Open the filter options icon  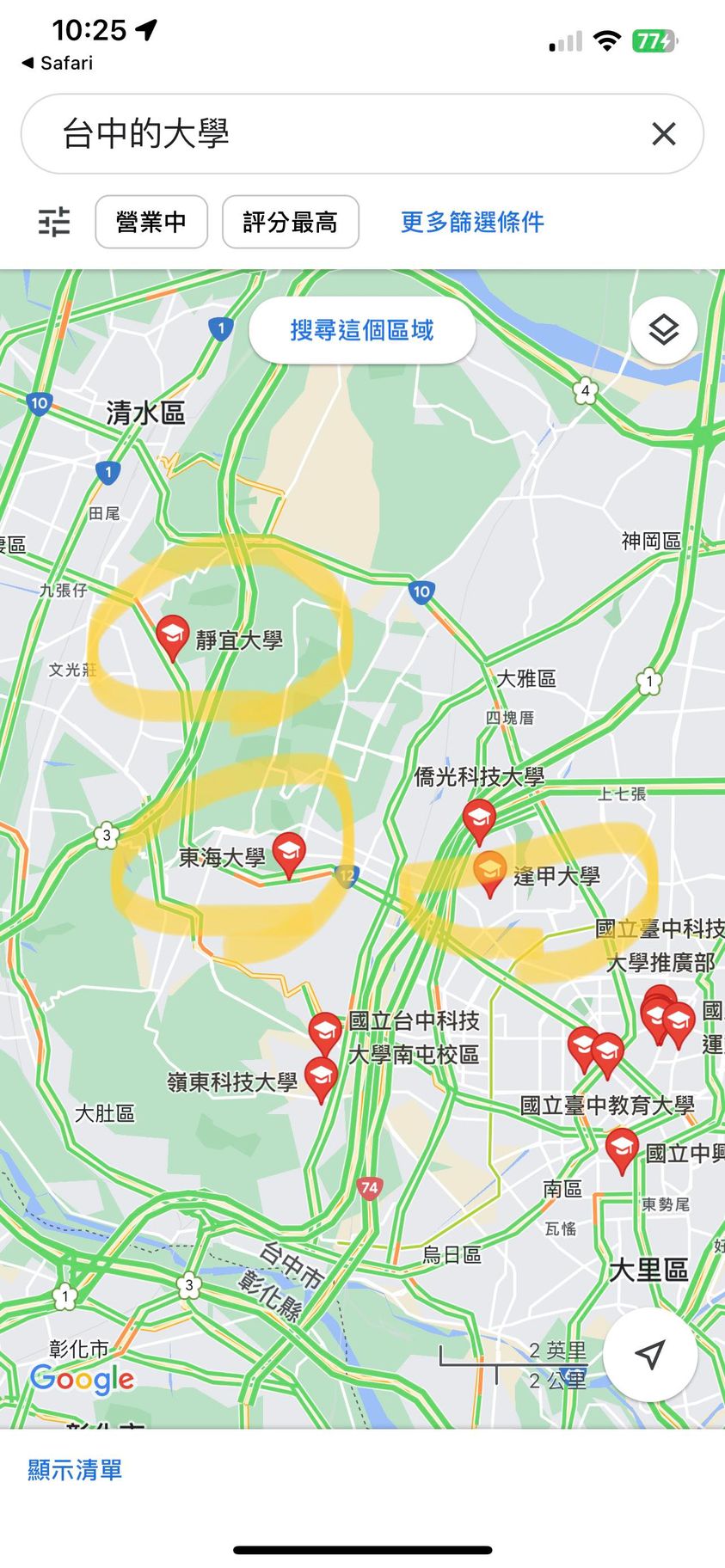pos(54,222)
